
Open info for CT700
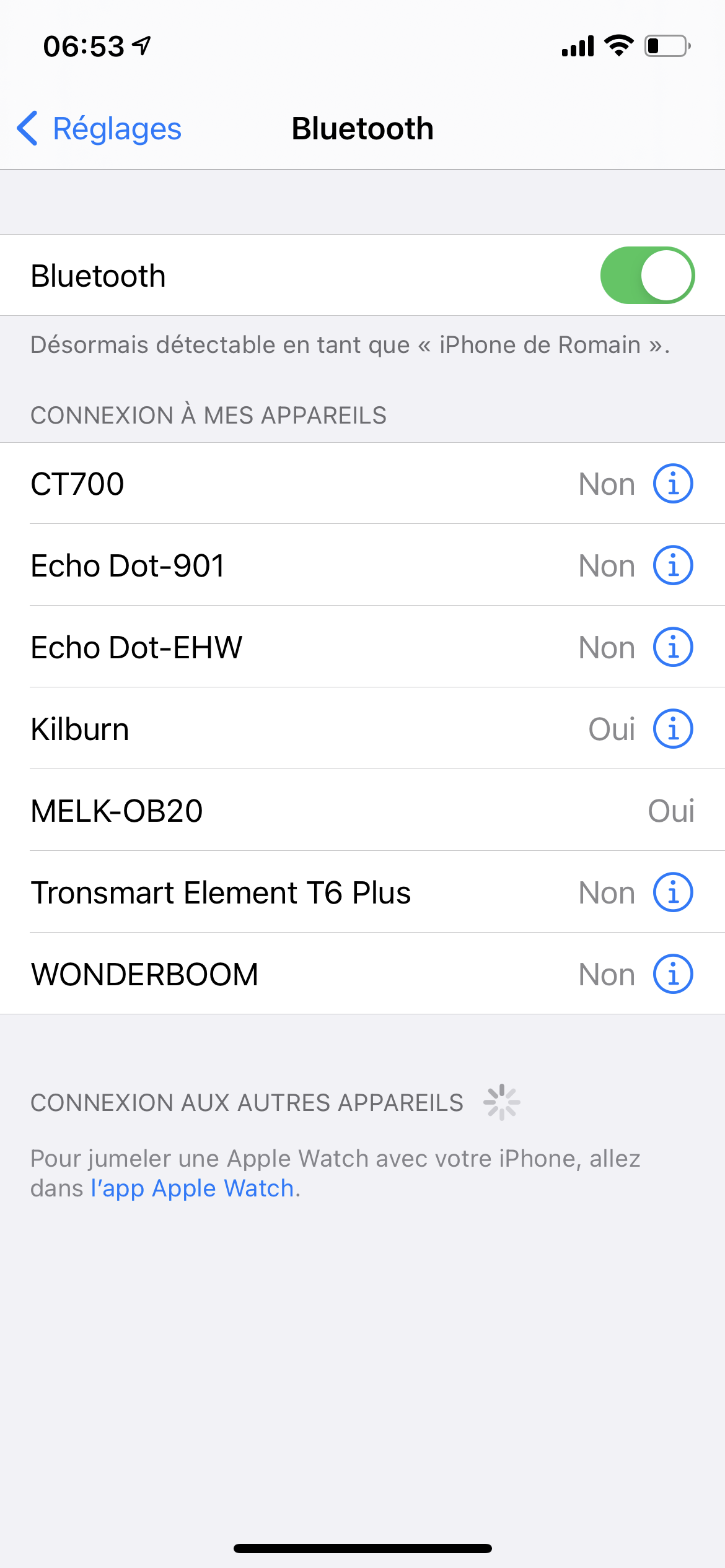[x=673, y=484]
